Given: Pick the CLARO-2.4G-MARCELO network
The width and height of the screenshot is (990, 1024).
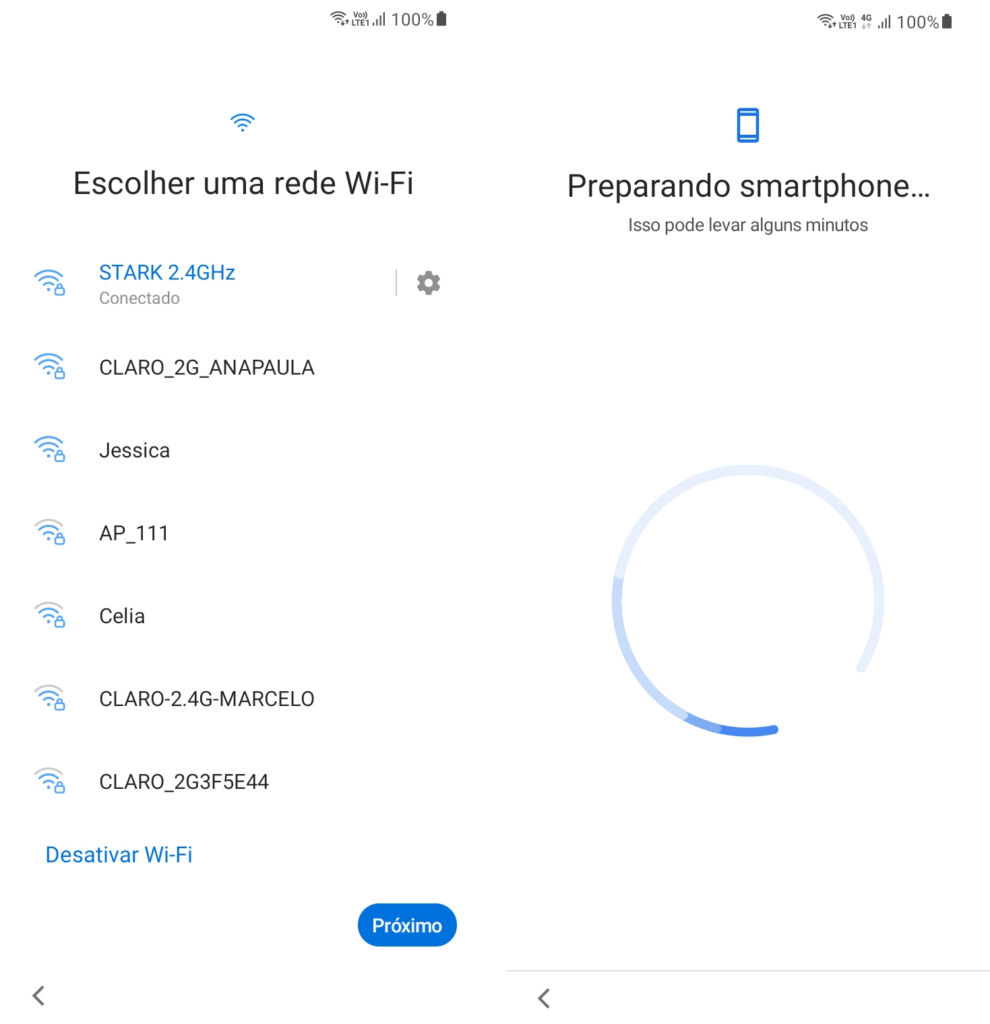Looking at the screenshot, I should tap(206, 699).
